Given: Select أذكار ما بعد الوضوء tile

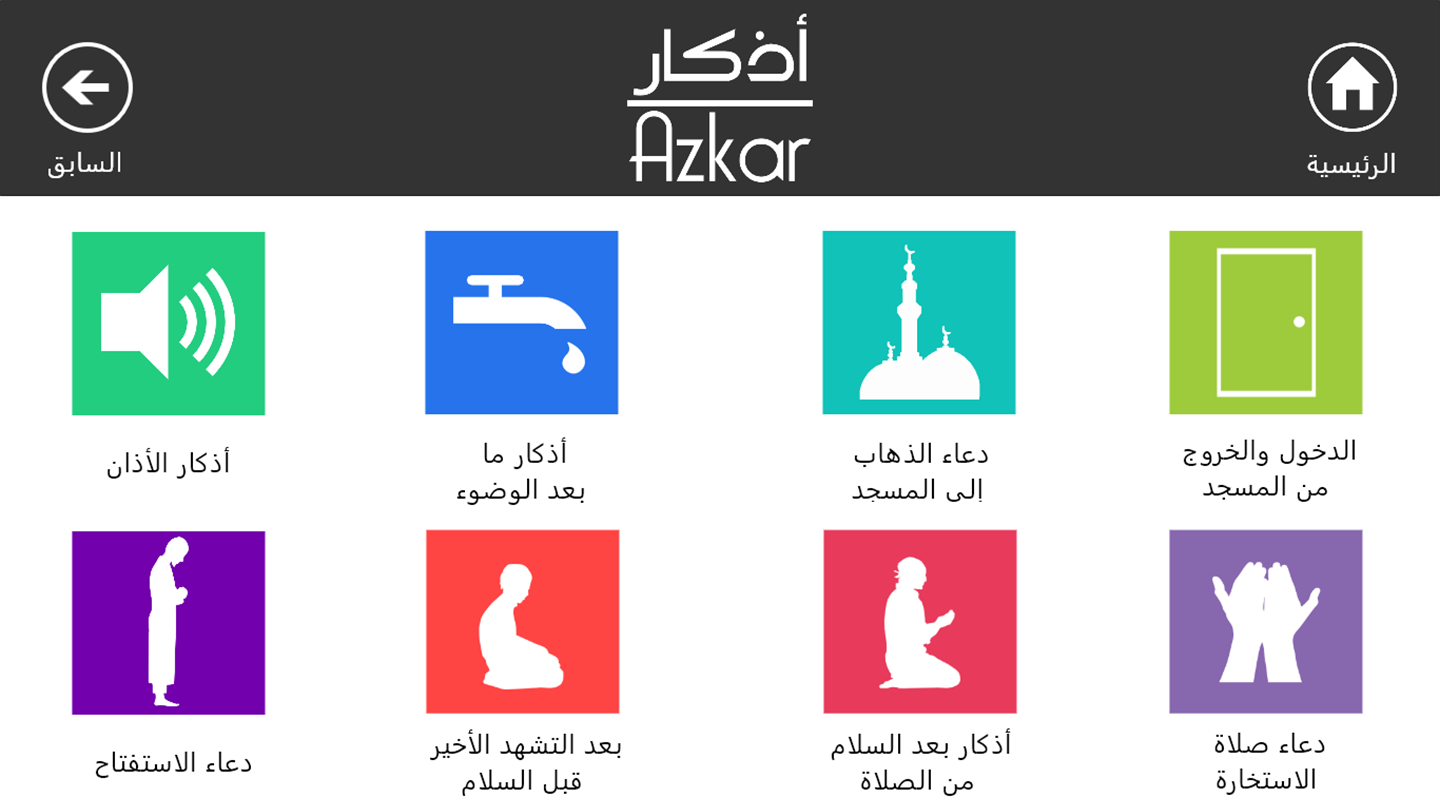Looking at the screenshot, I should click(521, 323).
